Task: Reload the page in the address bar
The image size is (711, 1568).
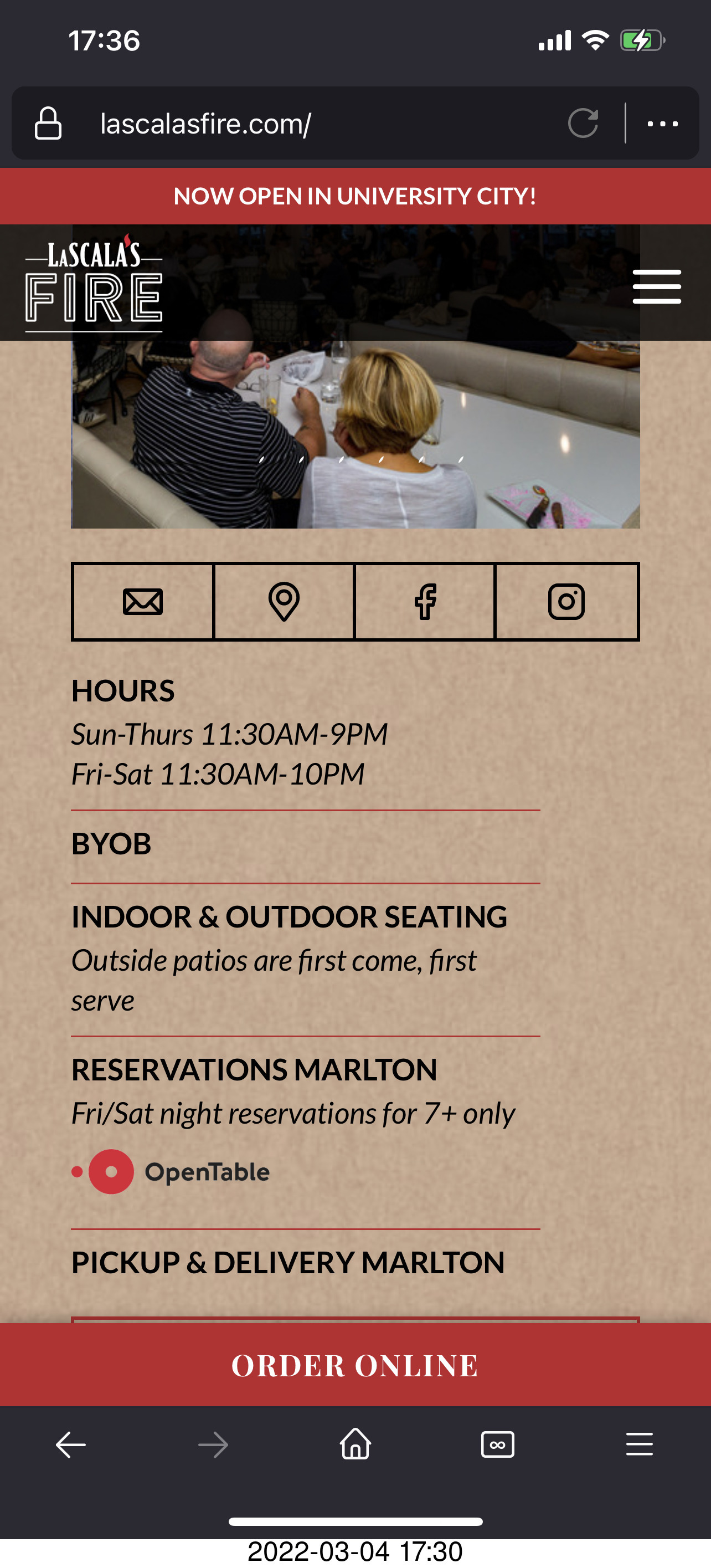Action: pos(583,124)
